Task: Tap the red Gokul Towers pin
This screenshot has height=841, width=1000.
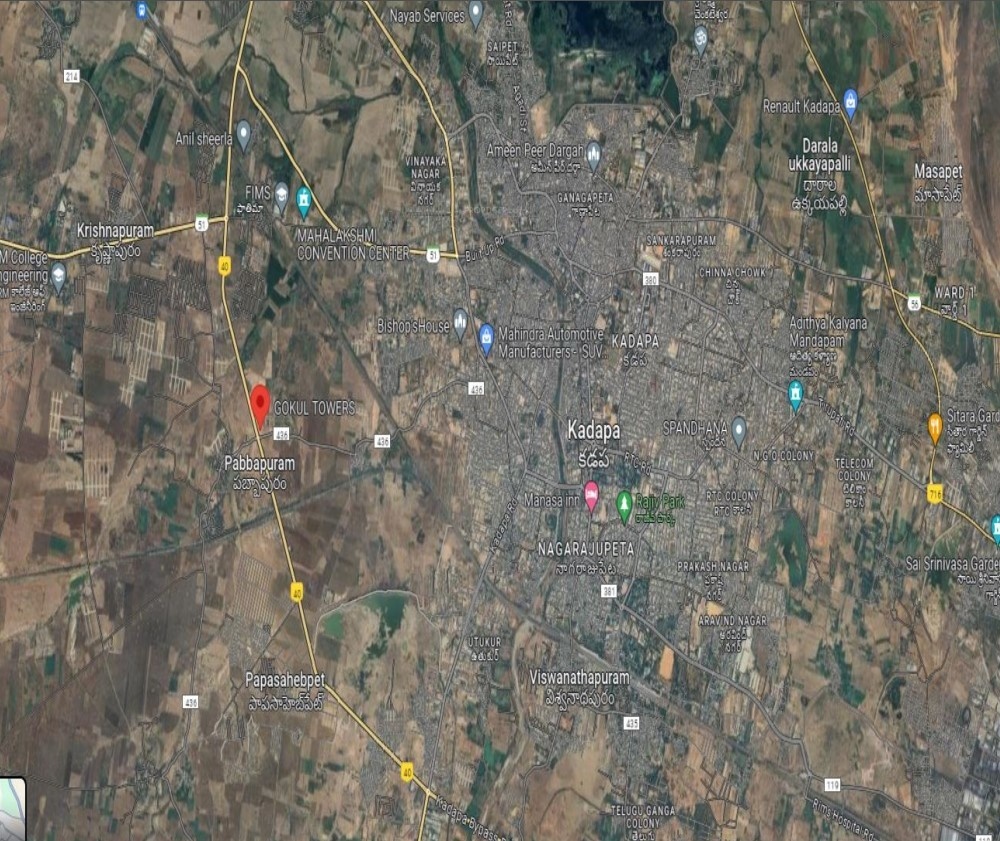Action: coord(260,404)
